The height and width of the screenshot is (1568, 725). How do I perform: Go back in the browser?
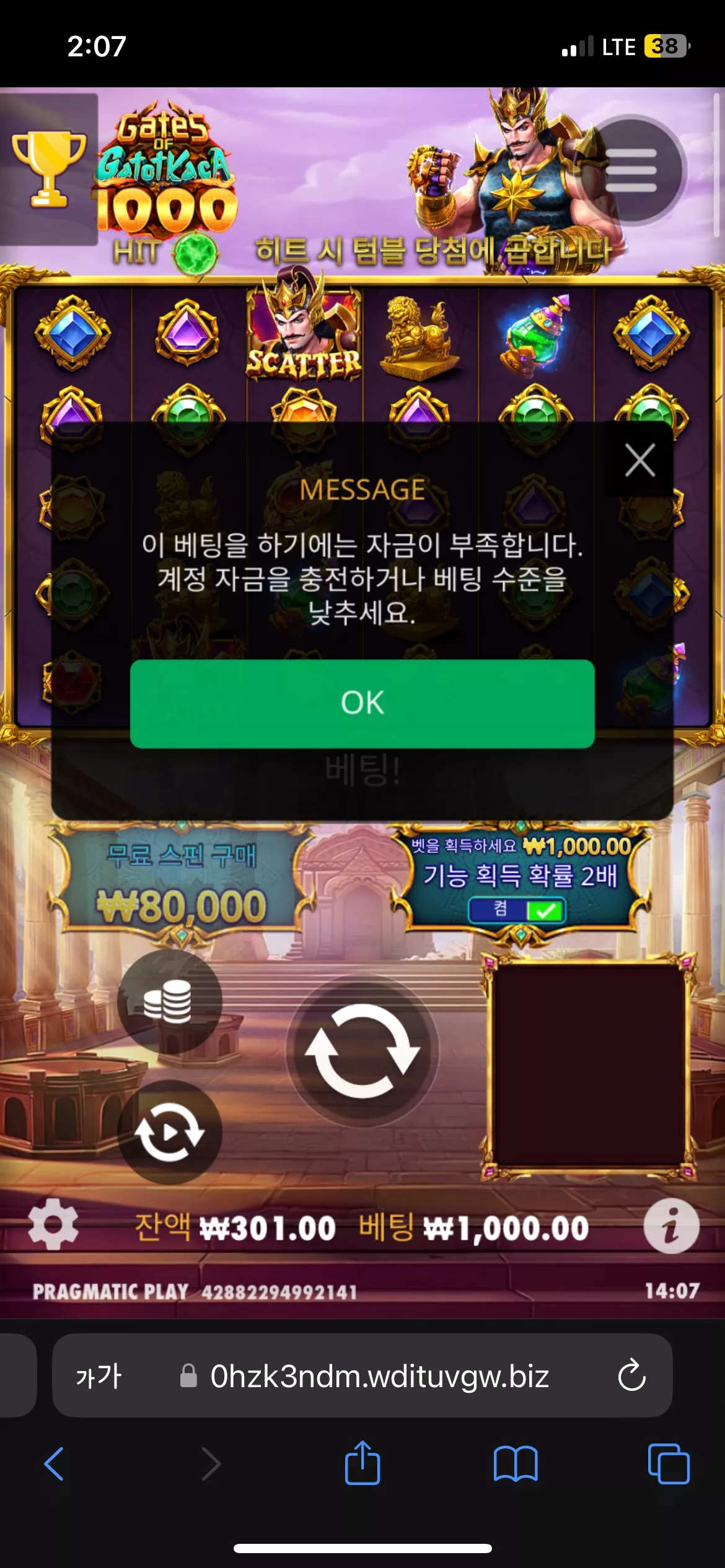55,1464
